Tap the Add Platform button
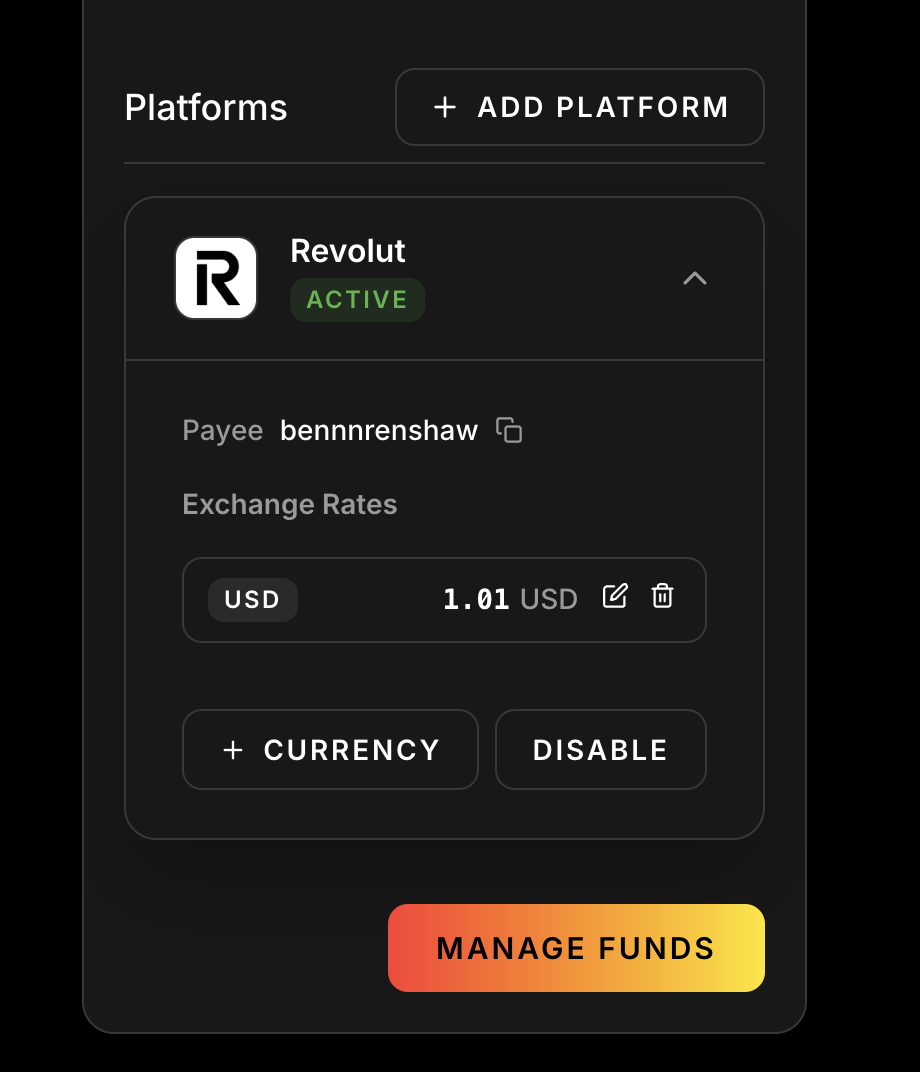 coord(580,107)
